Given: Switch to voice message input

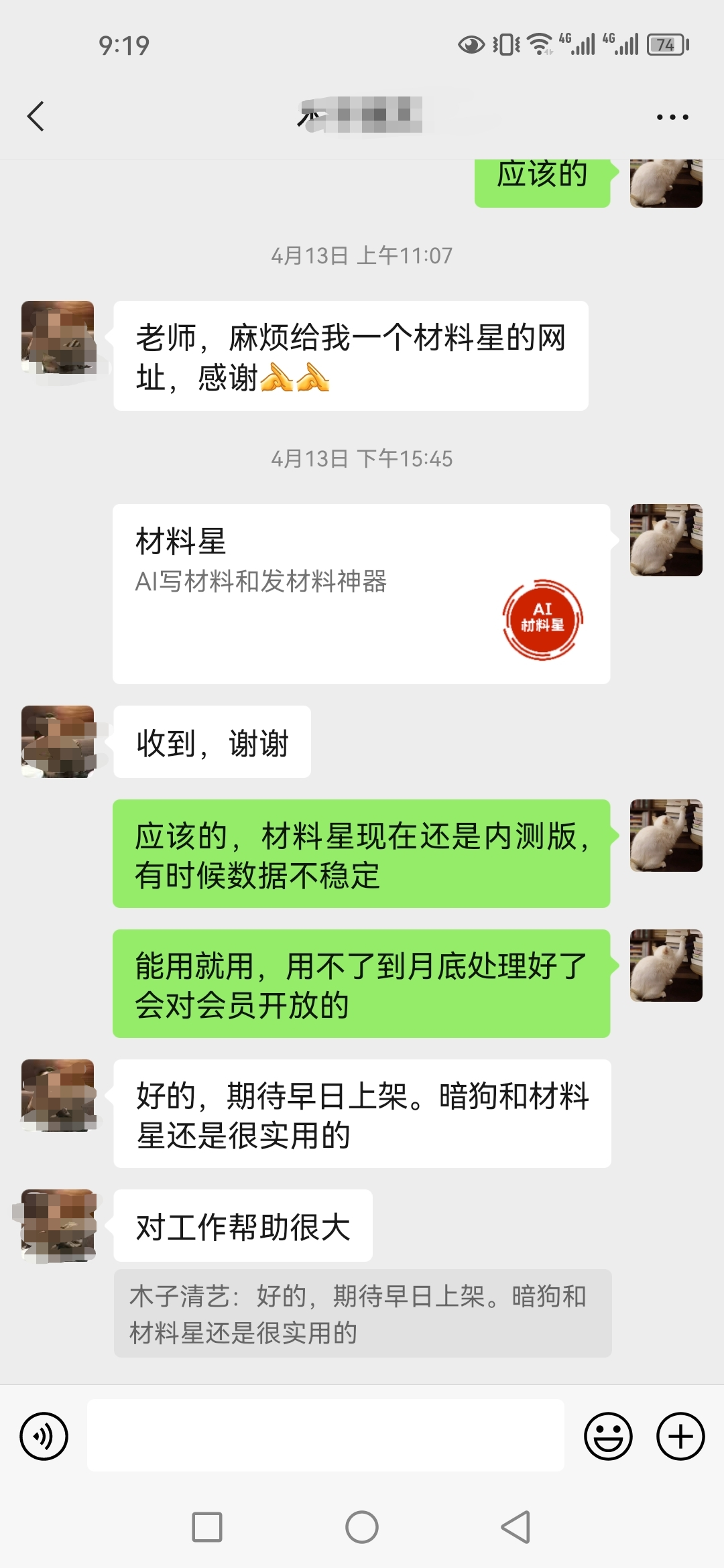Looking at the screenshot, I should [x=44, y=1436].
